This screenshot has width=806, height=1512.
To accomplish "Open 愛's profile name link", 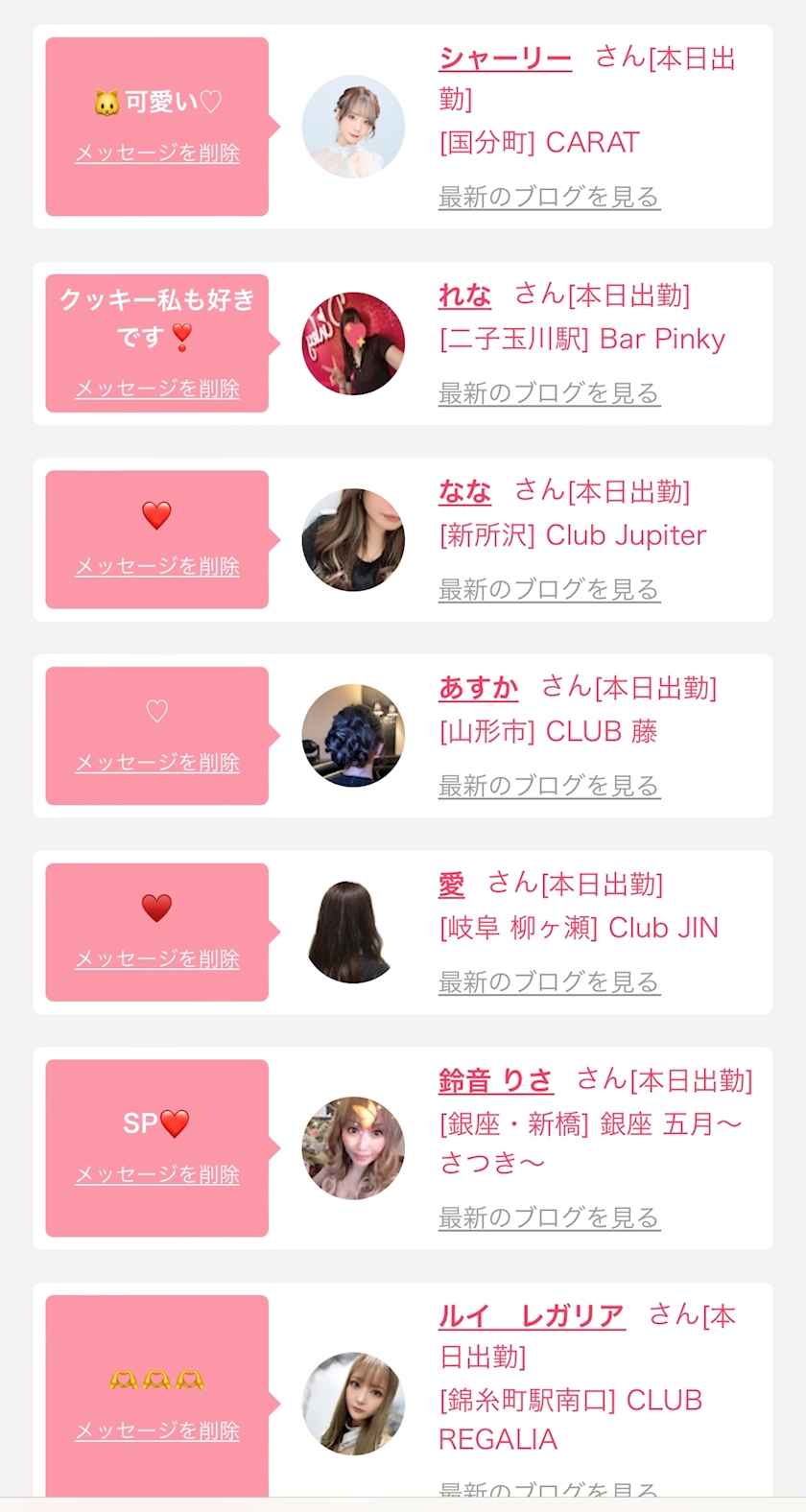I will 451,885.
